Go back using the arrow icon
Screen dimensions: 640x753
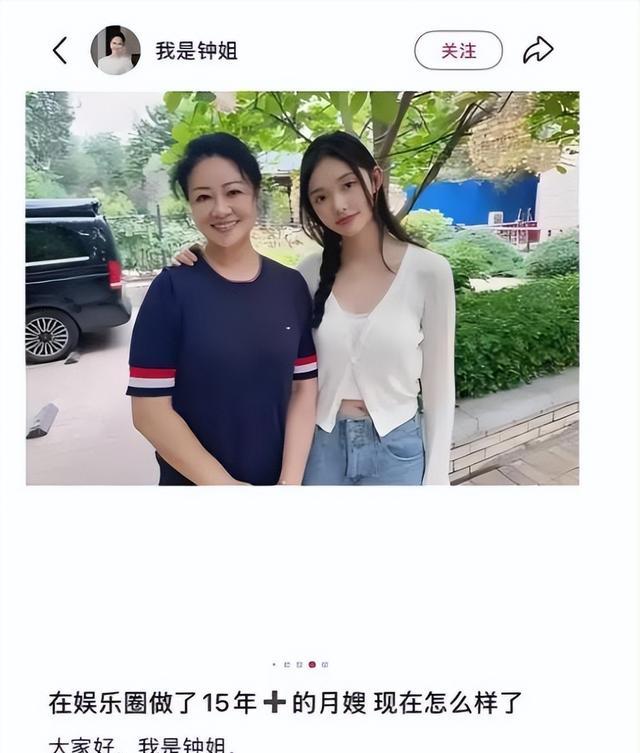click(60, 50)
